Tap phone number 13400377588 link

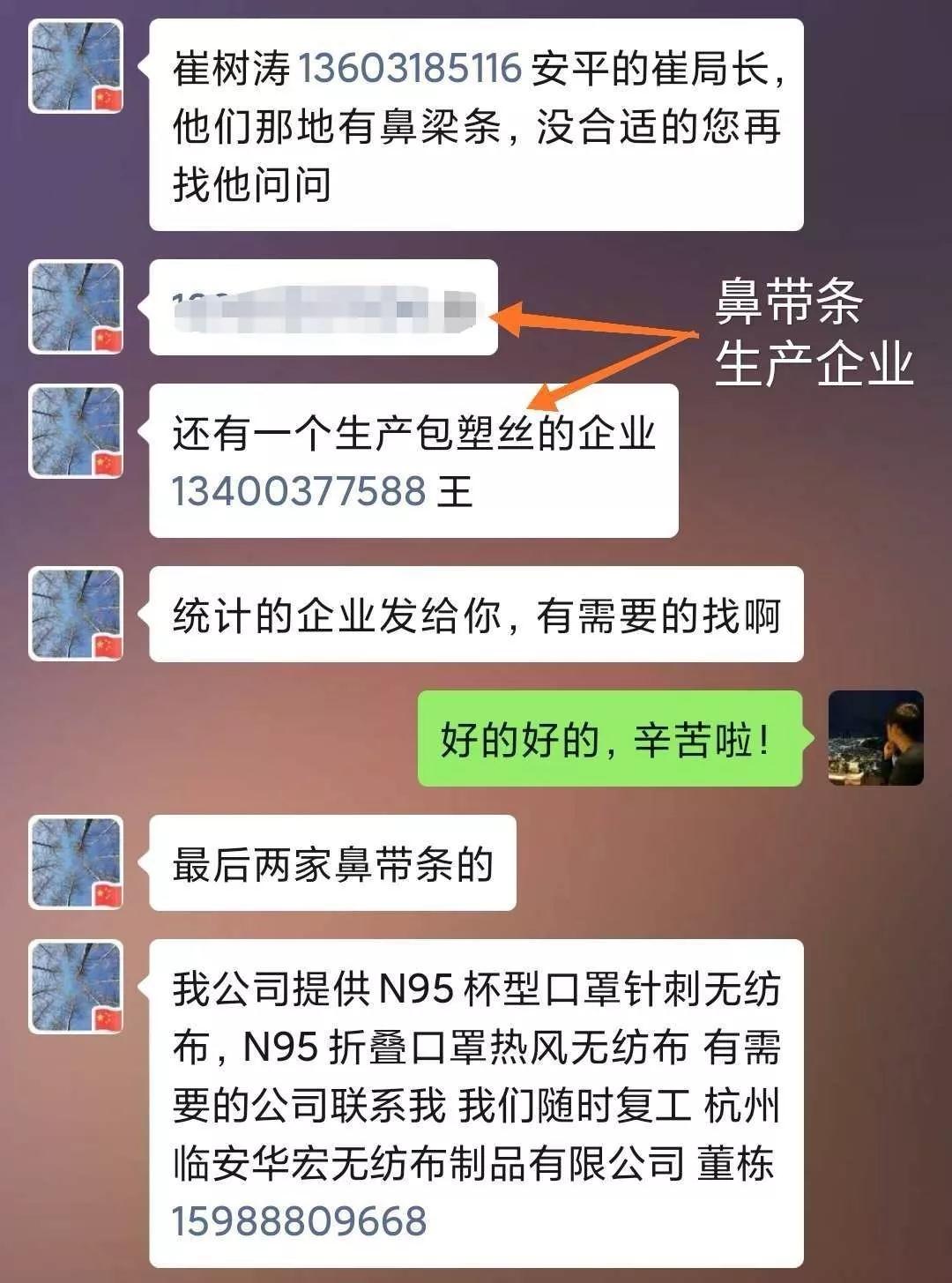(x=299, y=491)
